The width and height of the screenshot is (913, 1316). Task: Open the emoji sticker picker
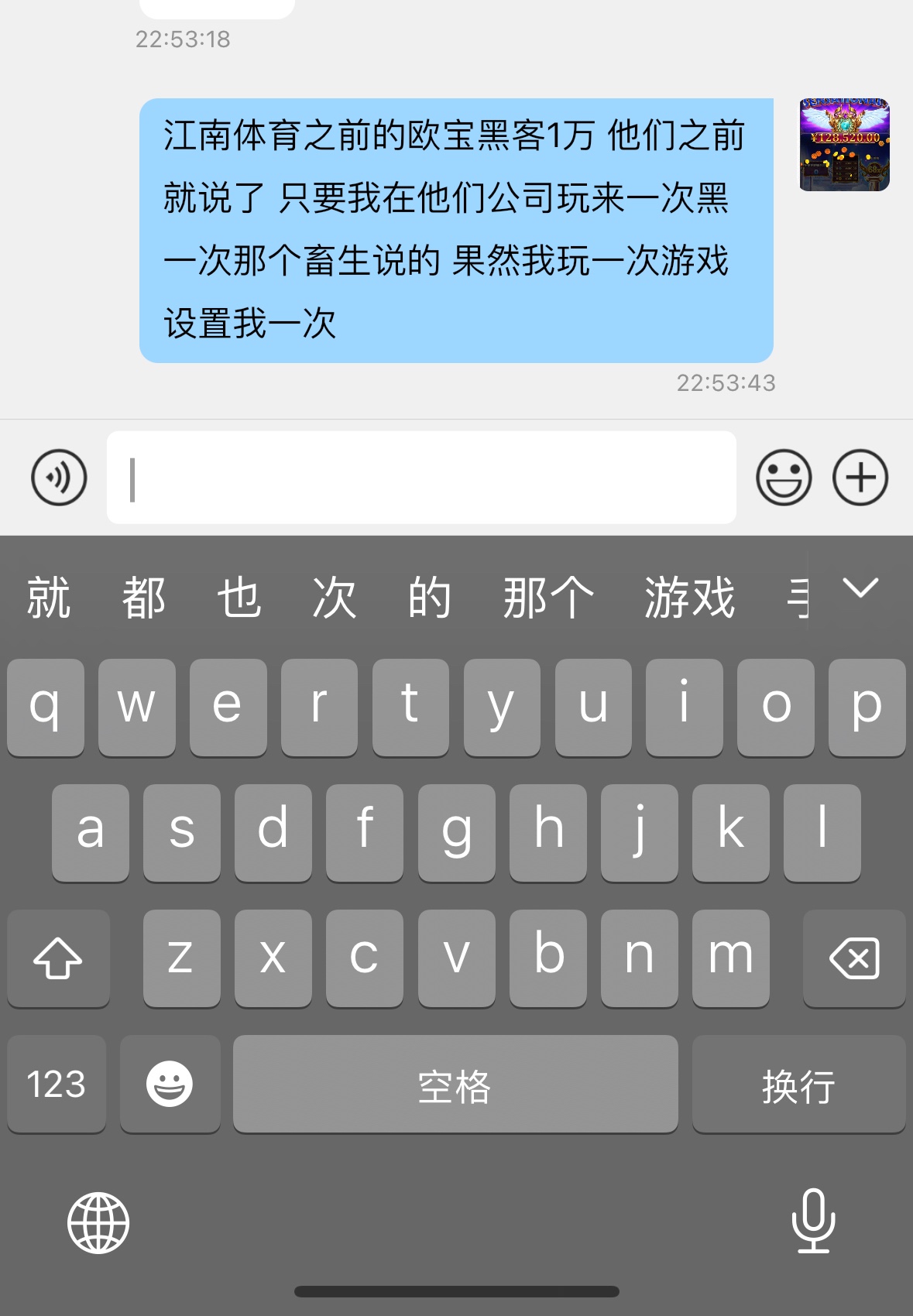pyautogui.click(x=784, y=478)
